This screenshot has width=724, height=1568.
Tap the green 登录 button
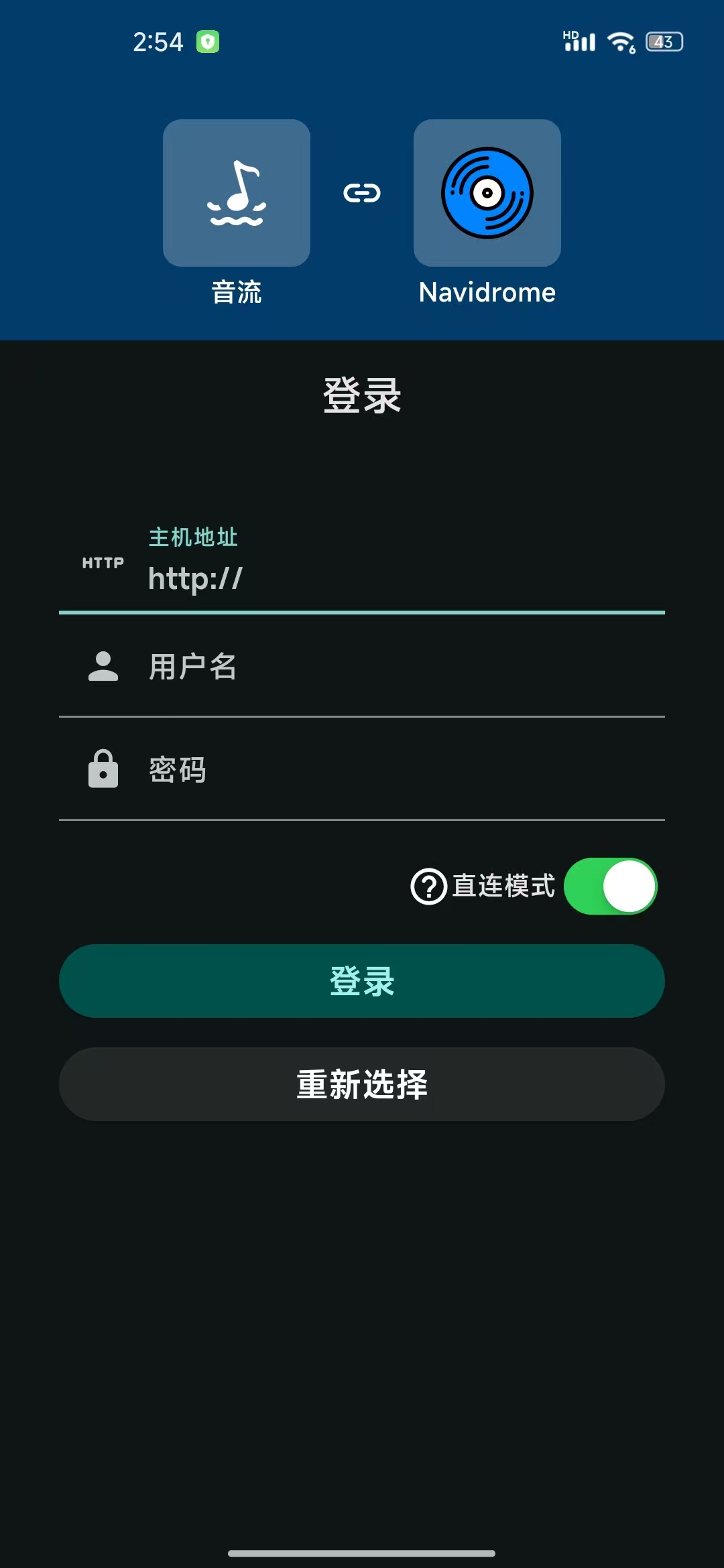362,981
